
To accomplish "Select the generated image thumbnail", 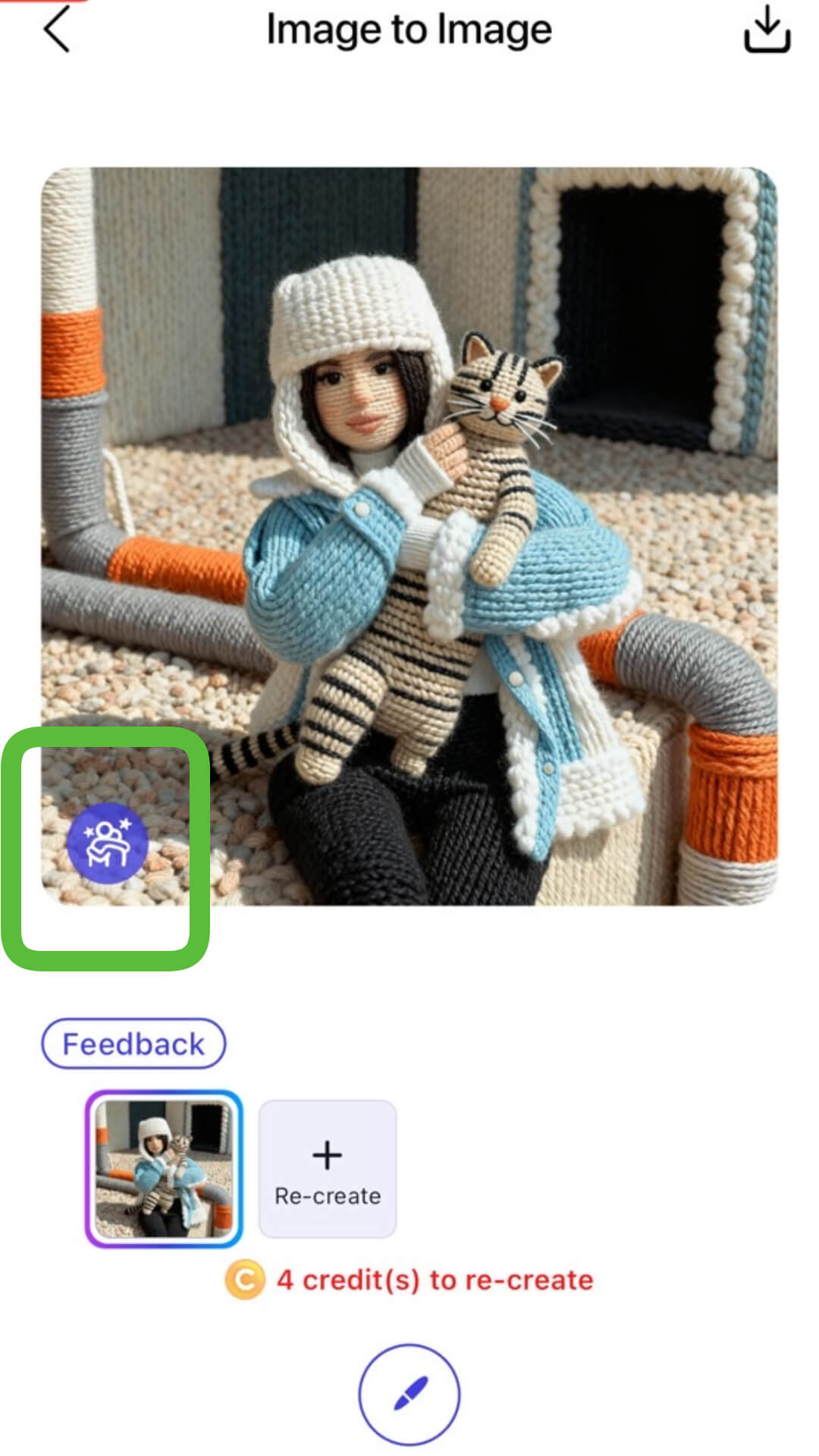I will (164, 1168).
